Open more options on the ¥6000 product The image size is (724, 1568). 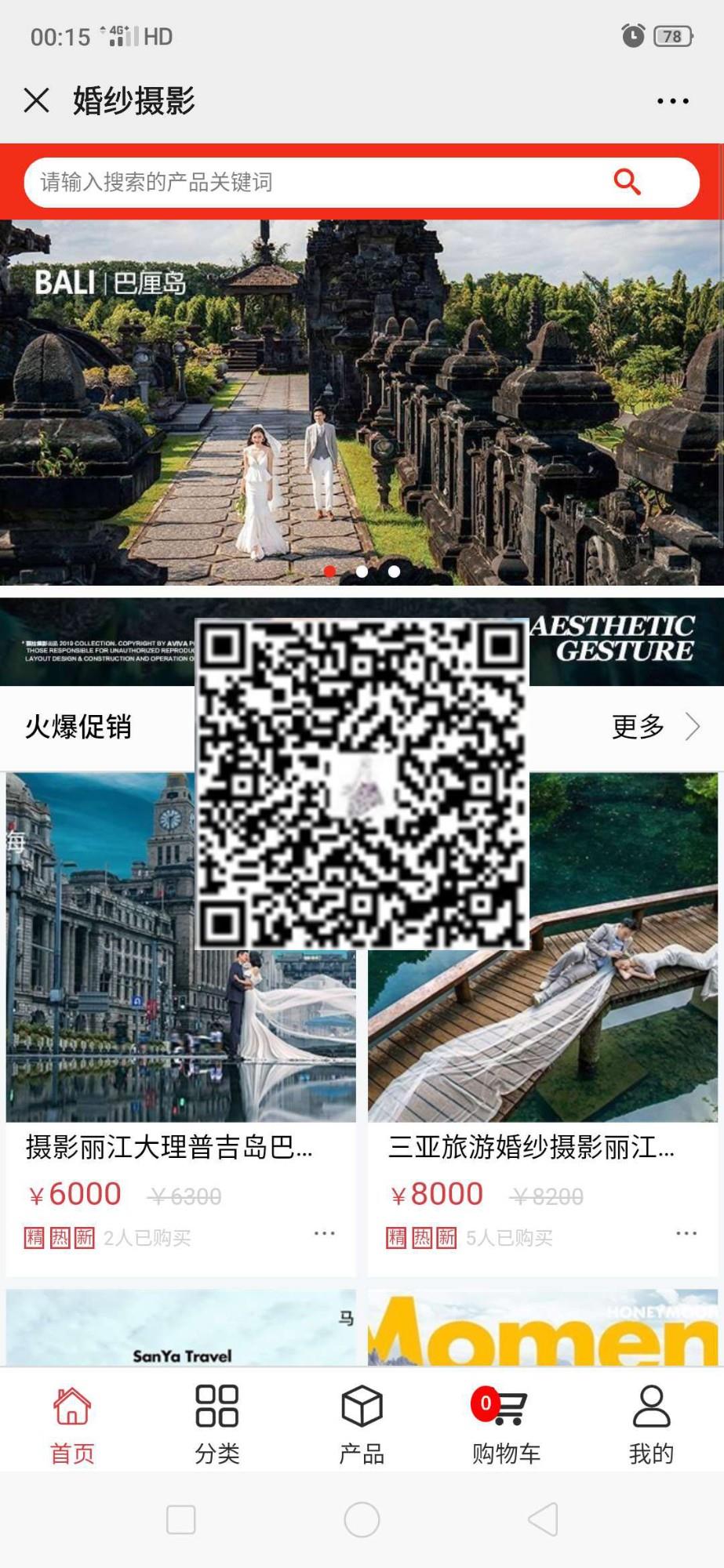[324, 1234]
